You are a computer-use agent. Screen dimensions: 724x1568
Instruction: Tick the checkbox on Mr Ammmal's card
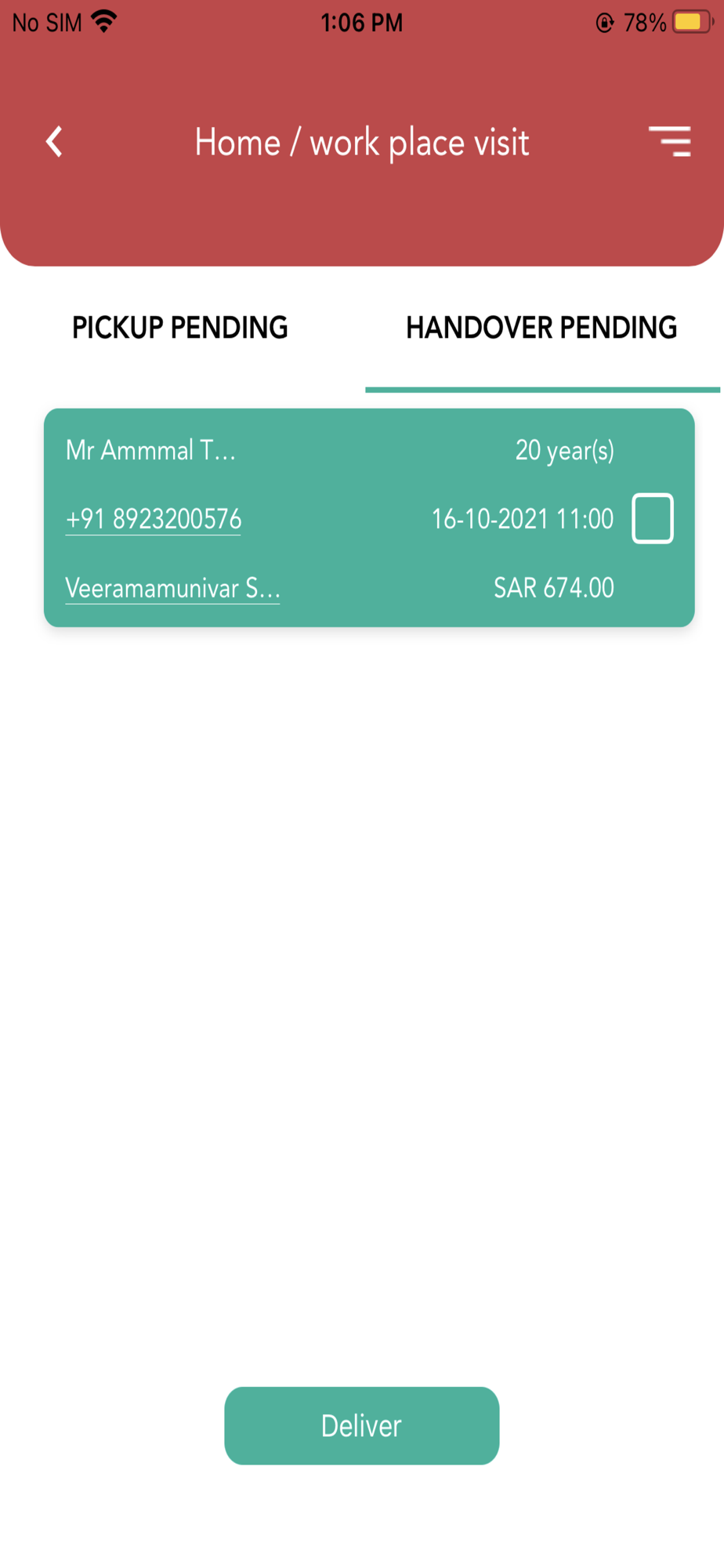click(653, 518)
